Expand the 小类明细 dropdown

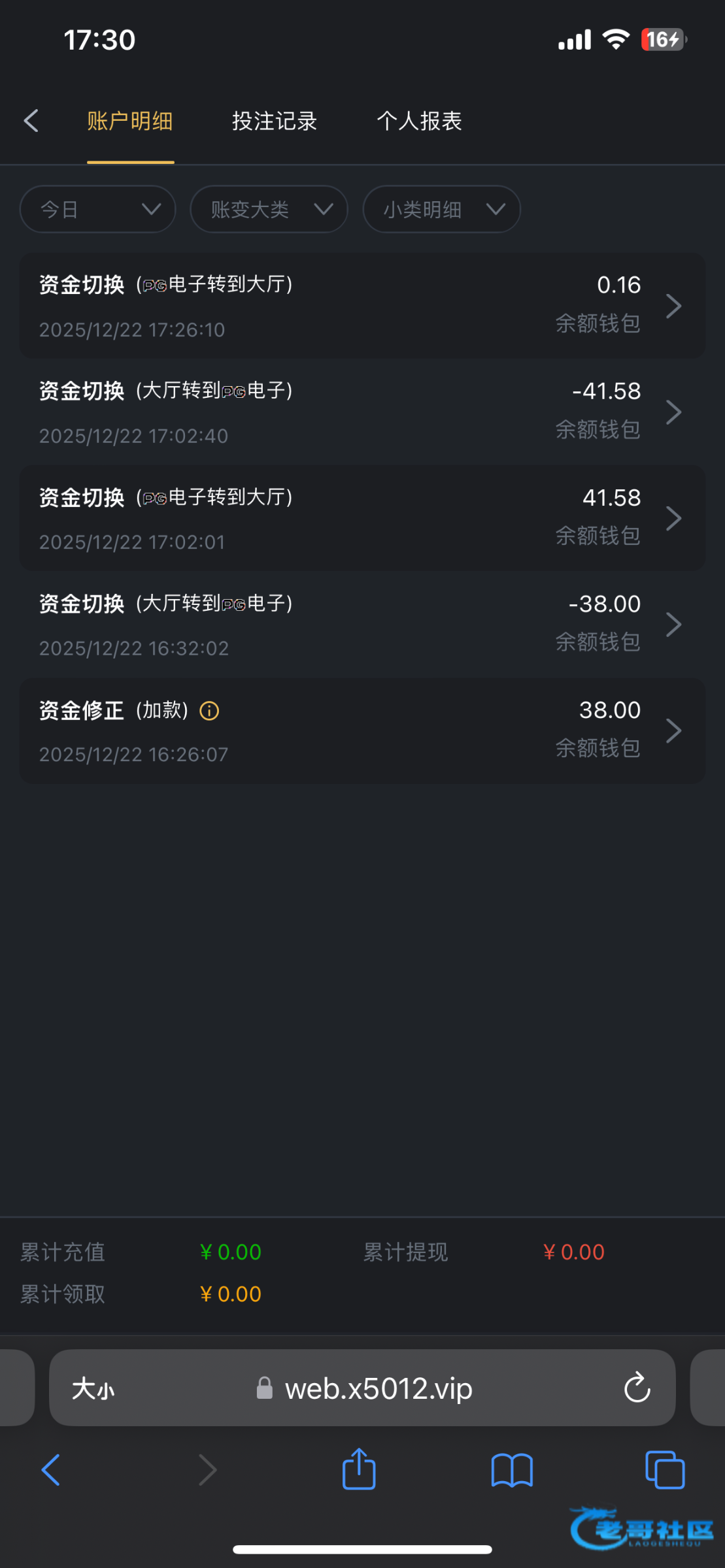[x=441, y=209]
